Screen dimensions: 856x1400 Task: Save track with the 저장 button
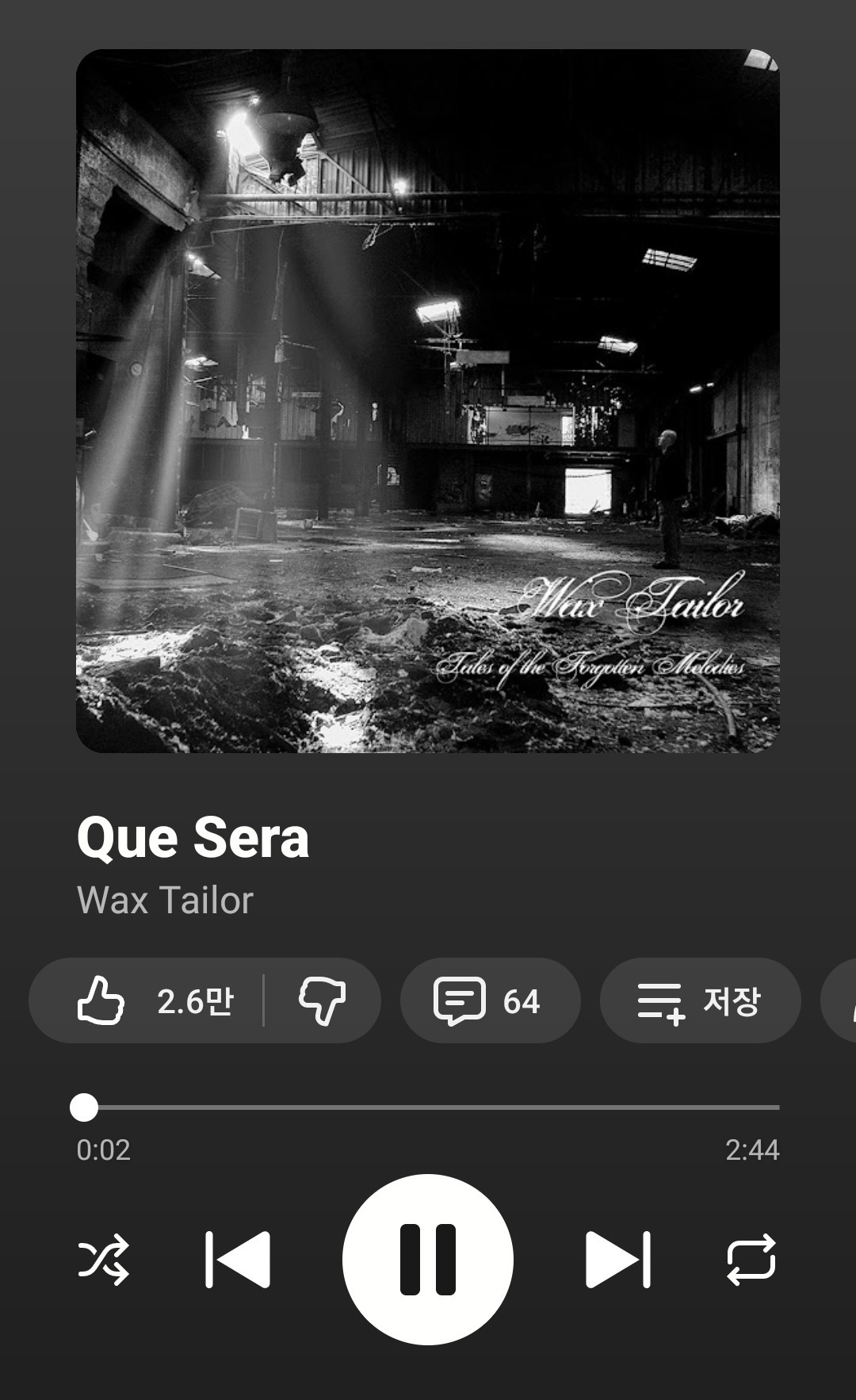[x=700, y=1000]
